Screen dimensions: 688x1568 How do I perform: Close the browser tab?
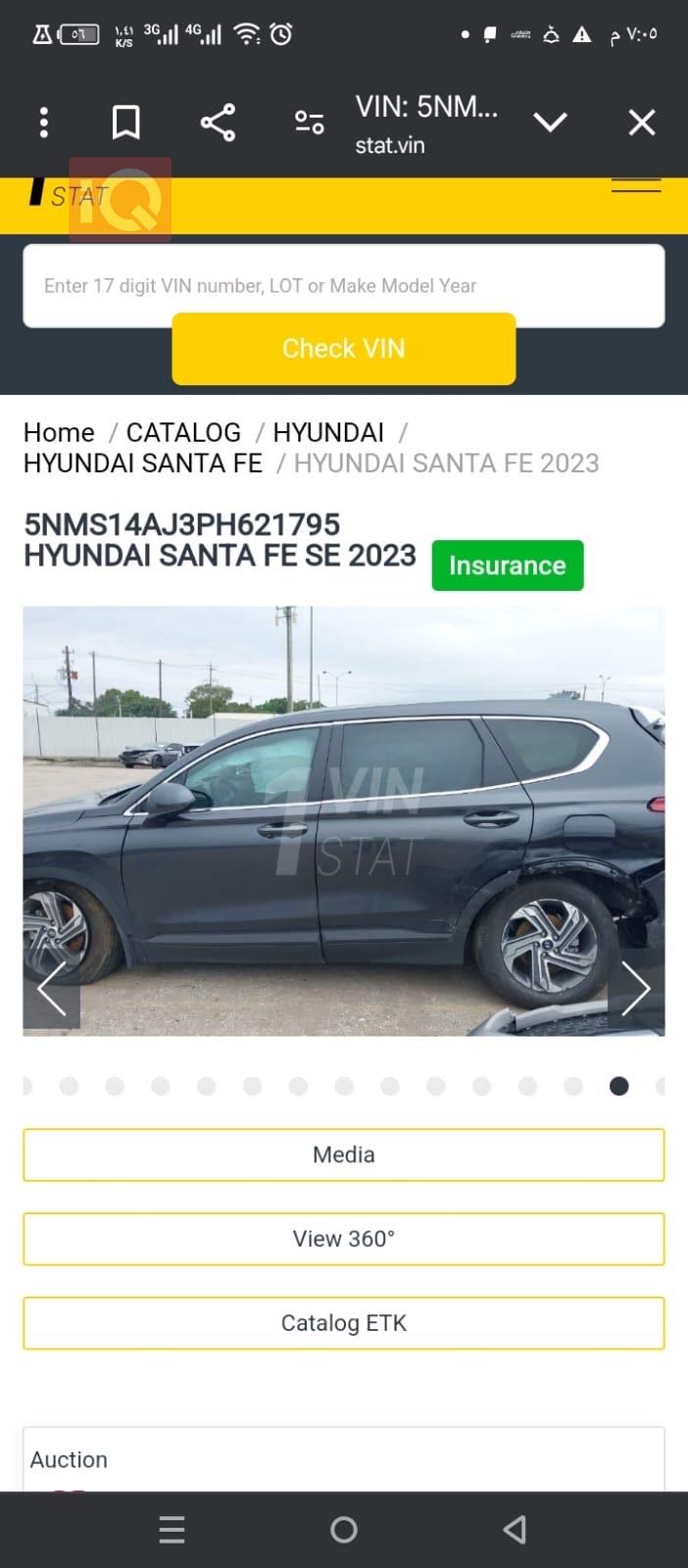click(641, 122)
